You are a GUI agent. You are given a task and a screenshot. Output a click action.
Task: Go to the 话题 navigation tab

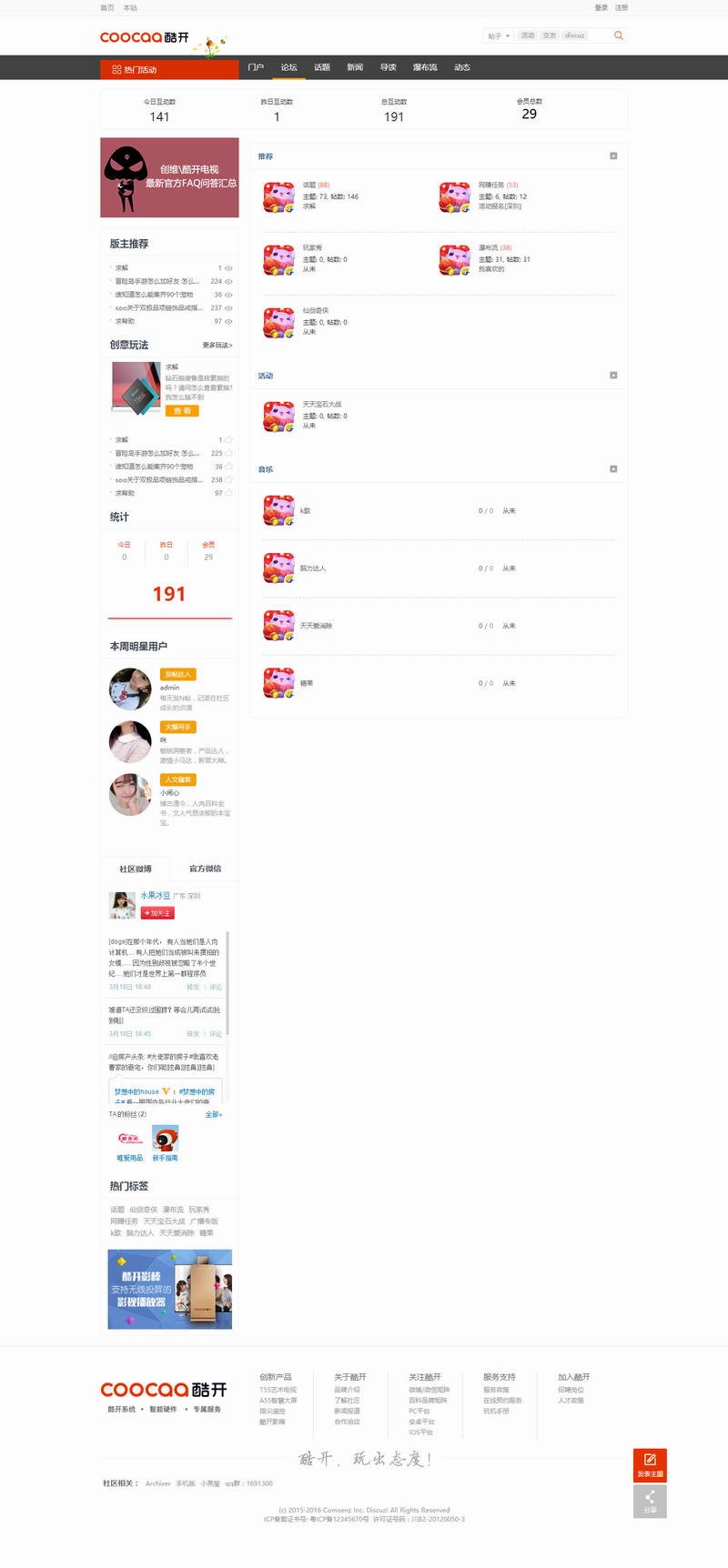pos(322,67)
